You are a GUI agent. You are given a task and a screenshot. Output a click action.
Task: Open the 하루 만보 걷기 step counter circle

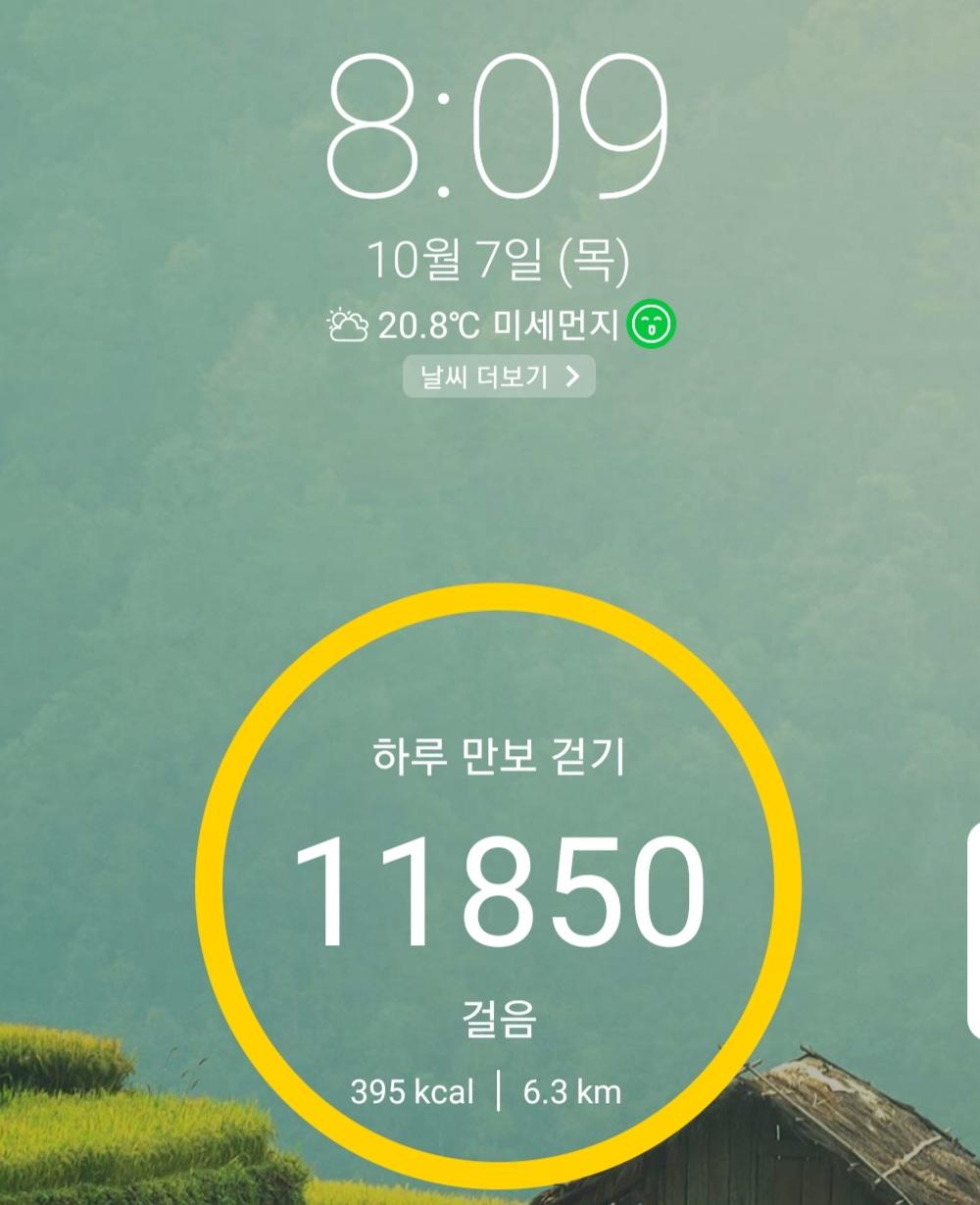[499, 887]
